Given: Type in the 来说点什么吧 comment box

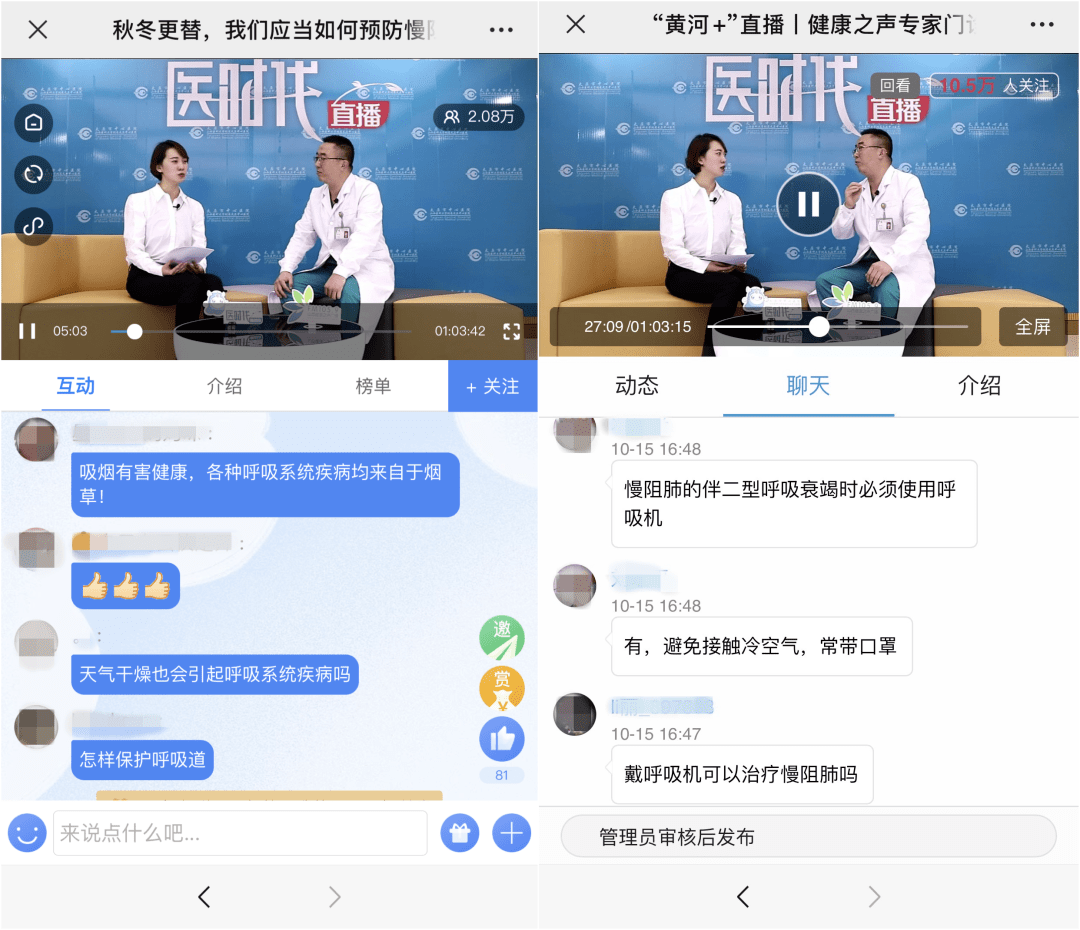Looking at the screenshot, I should (x=240, y=833).
